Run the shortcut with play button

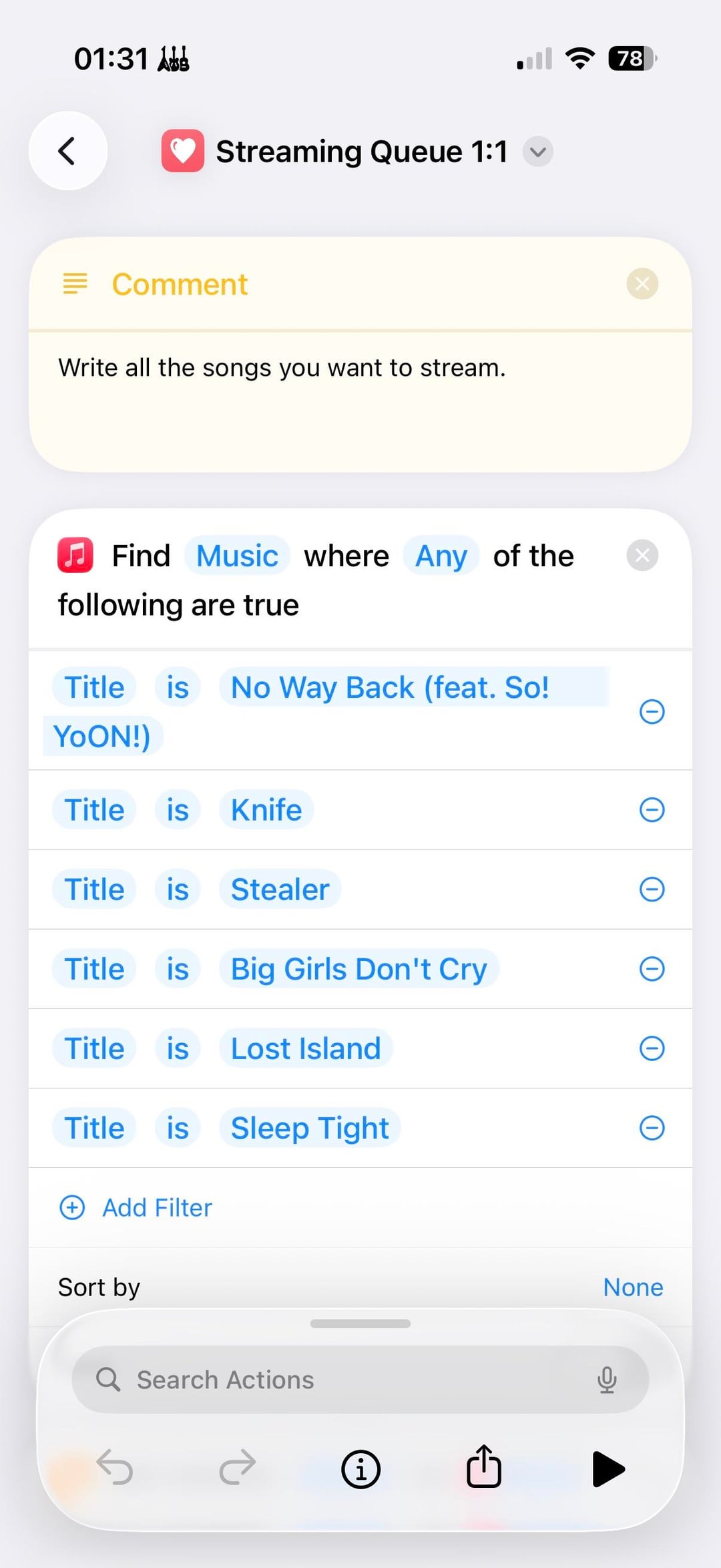(x=608, y=1469)
